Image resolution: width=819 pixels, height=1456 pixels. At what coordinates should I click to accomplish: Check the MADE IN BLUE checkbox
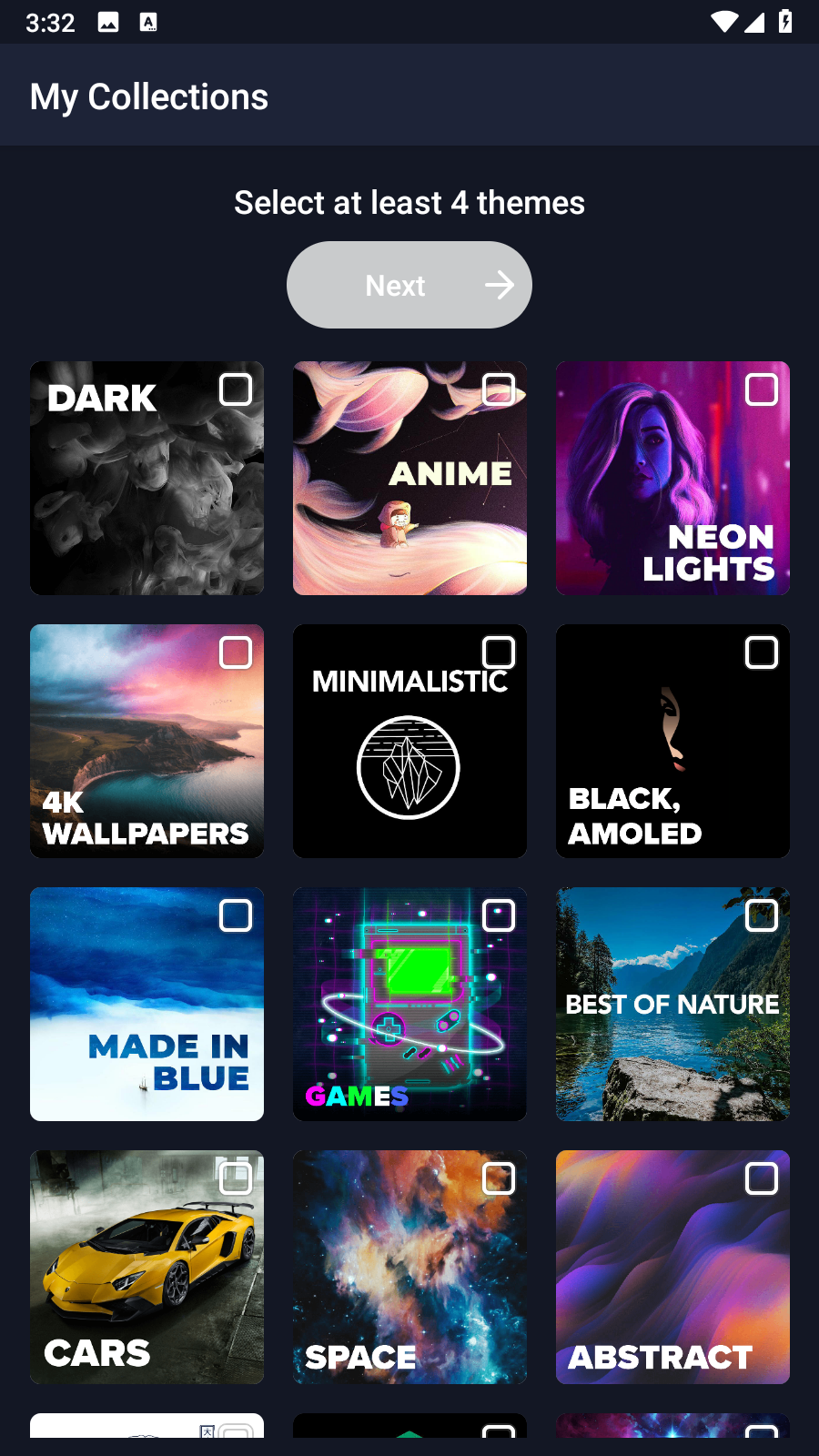(236, 915)
